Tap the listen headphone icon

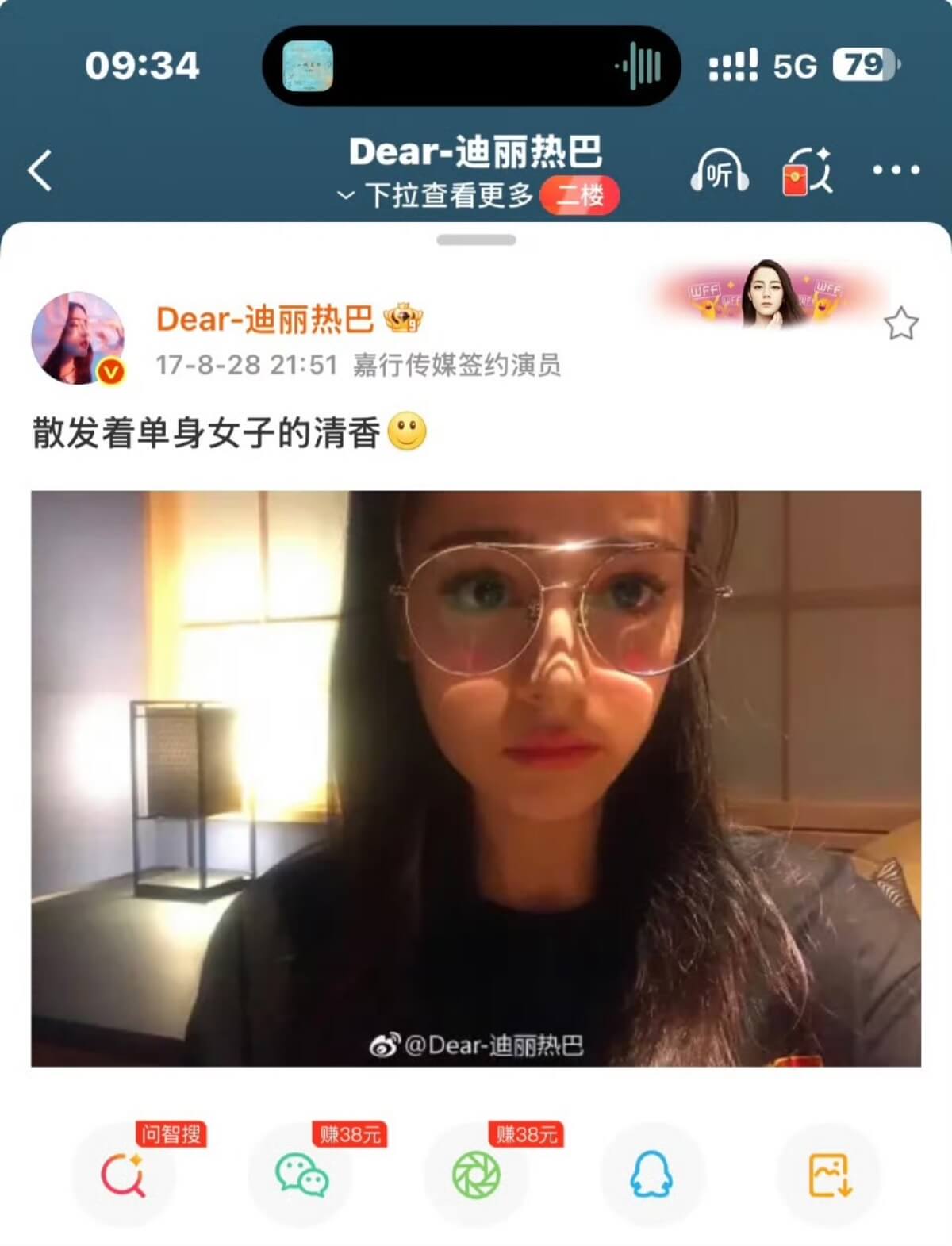click(719, 171)
